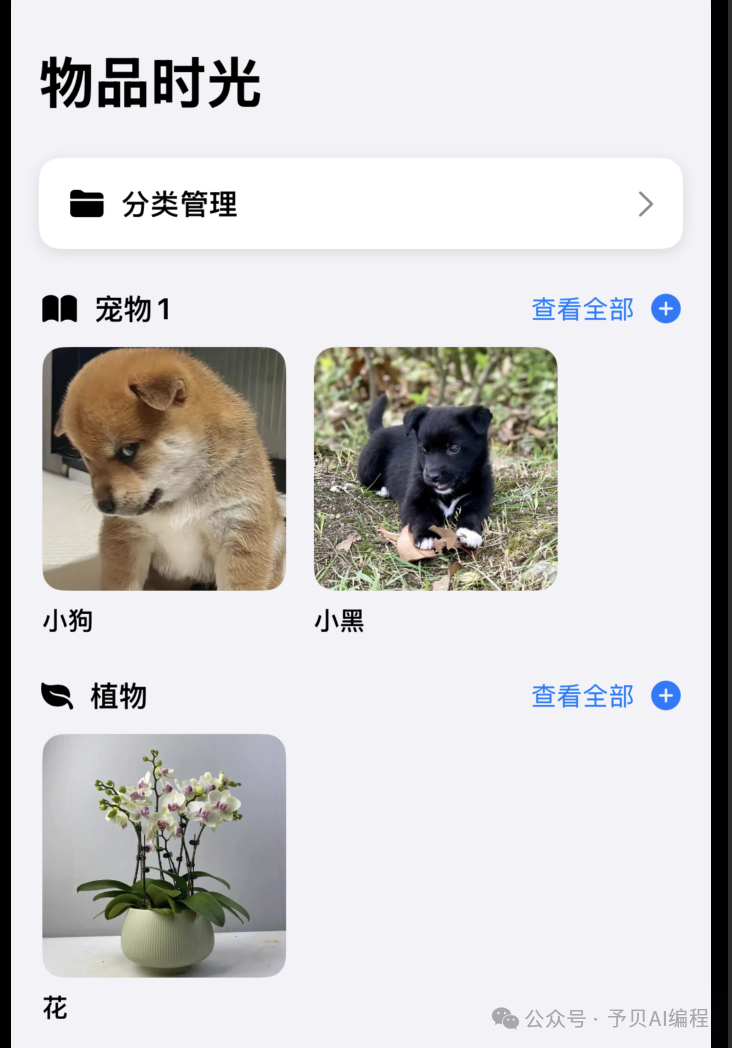The height and width of the screenshot is (1048, 732).
Task: Click the leaf icon beside 植物
Action: click(57, 696)
